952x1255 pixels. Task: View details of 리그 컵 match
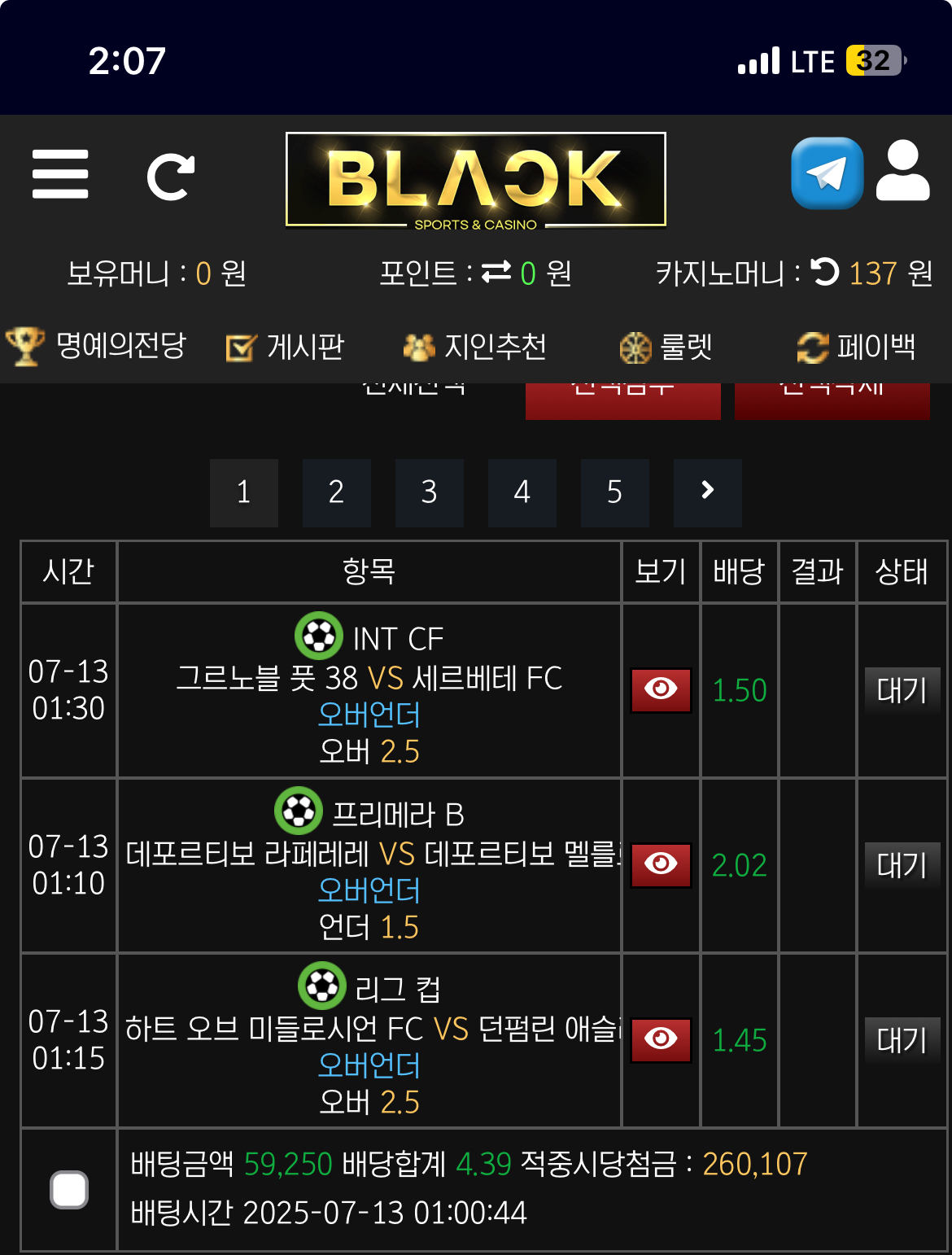(x=661, y=1039)
